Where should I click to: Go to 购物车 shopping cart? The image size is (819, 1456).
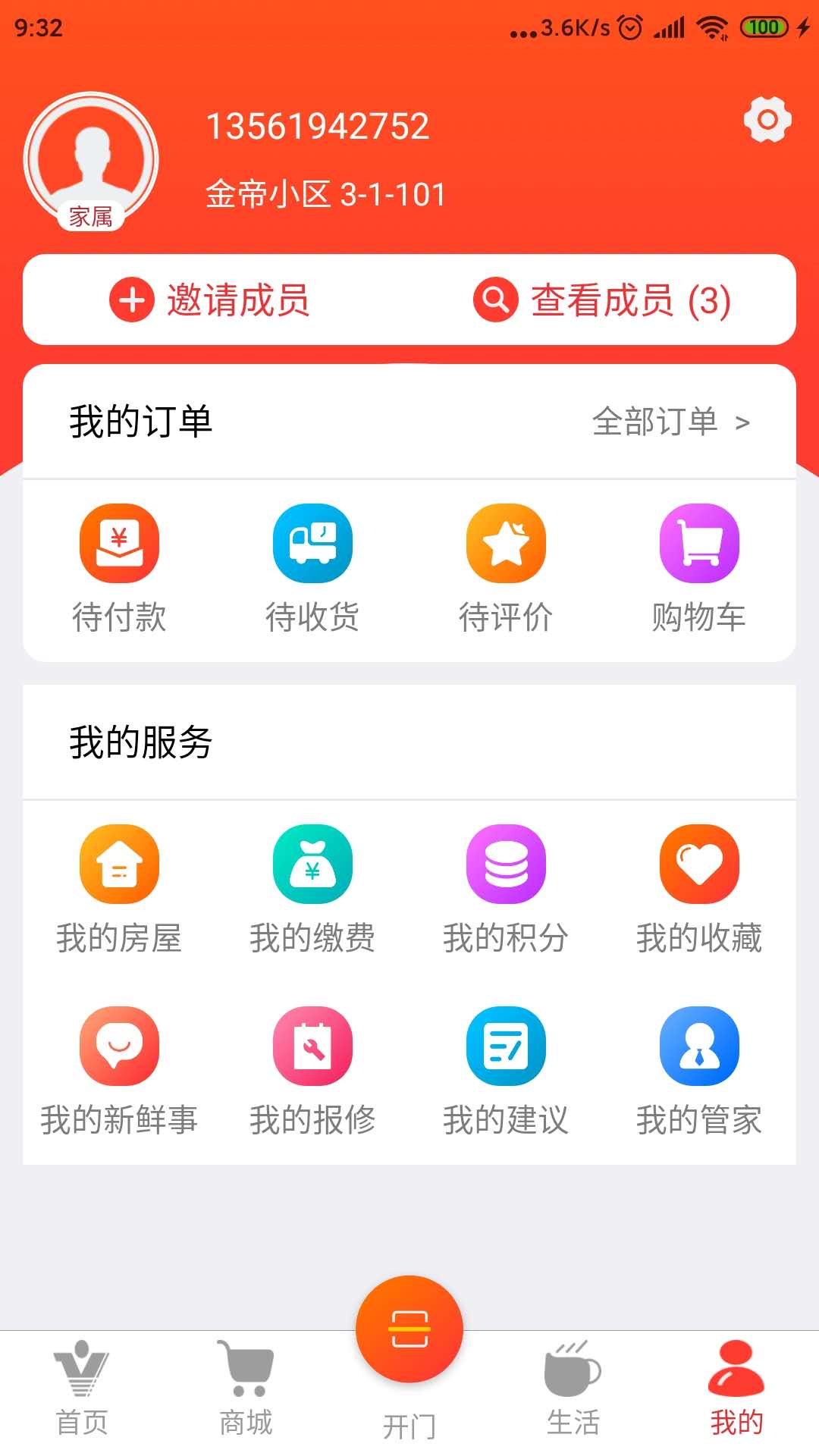tap(699, 569)
